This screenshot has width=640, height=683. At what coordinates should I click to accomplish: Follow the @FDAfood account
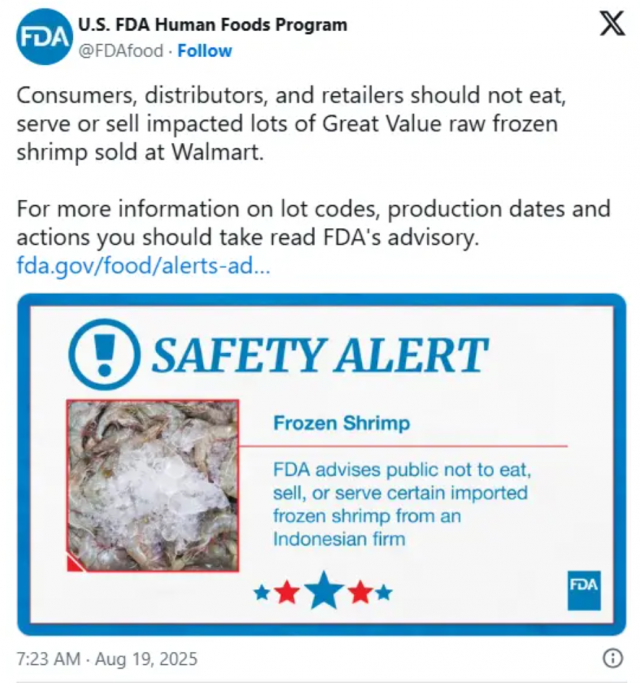[x=205, y=51]
